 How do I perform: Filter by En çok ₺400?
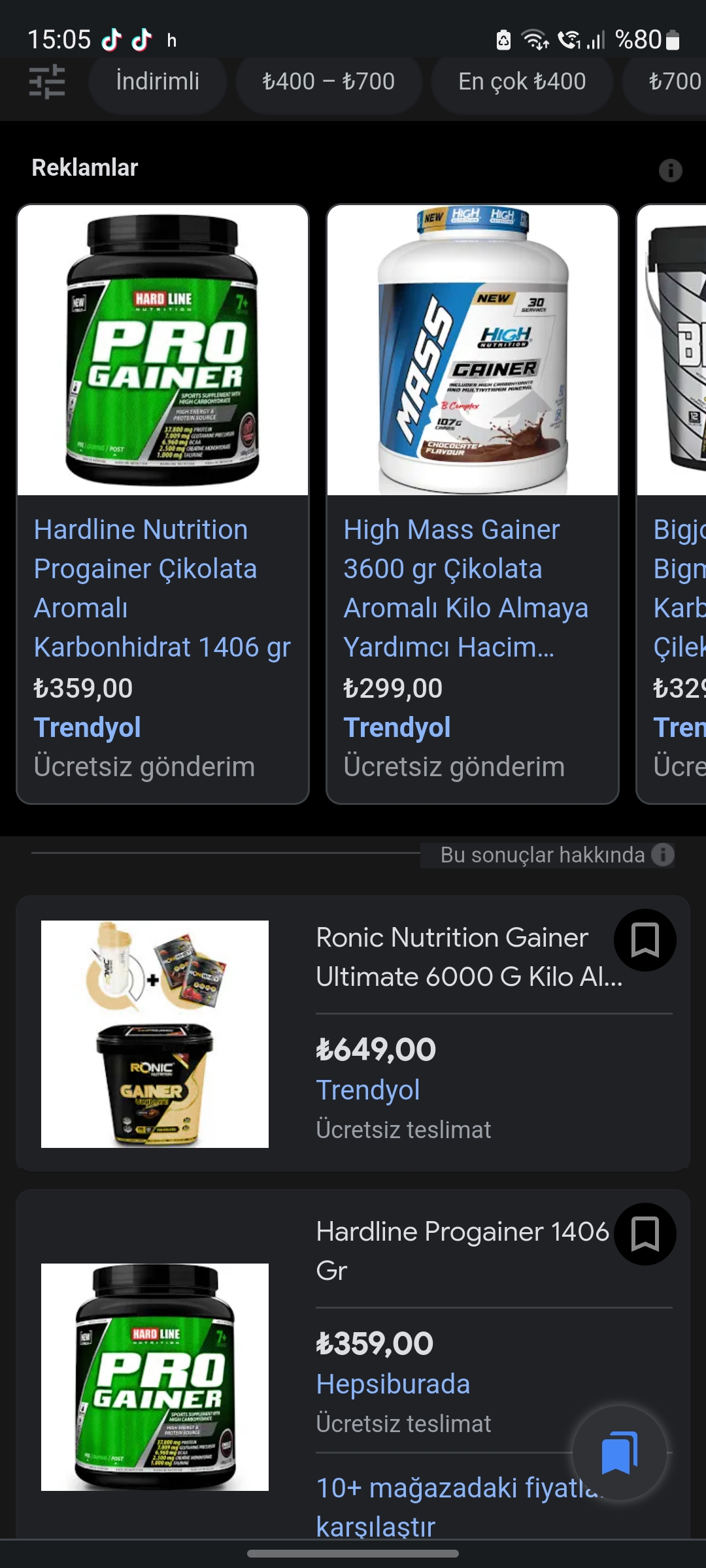point(522,82)
